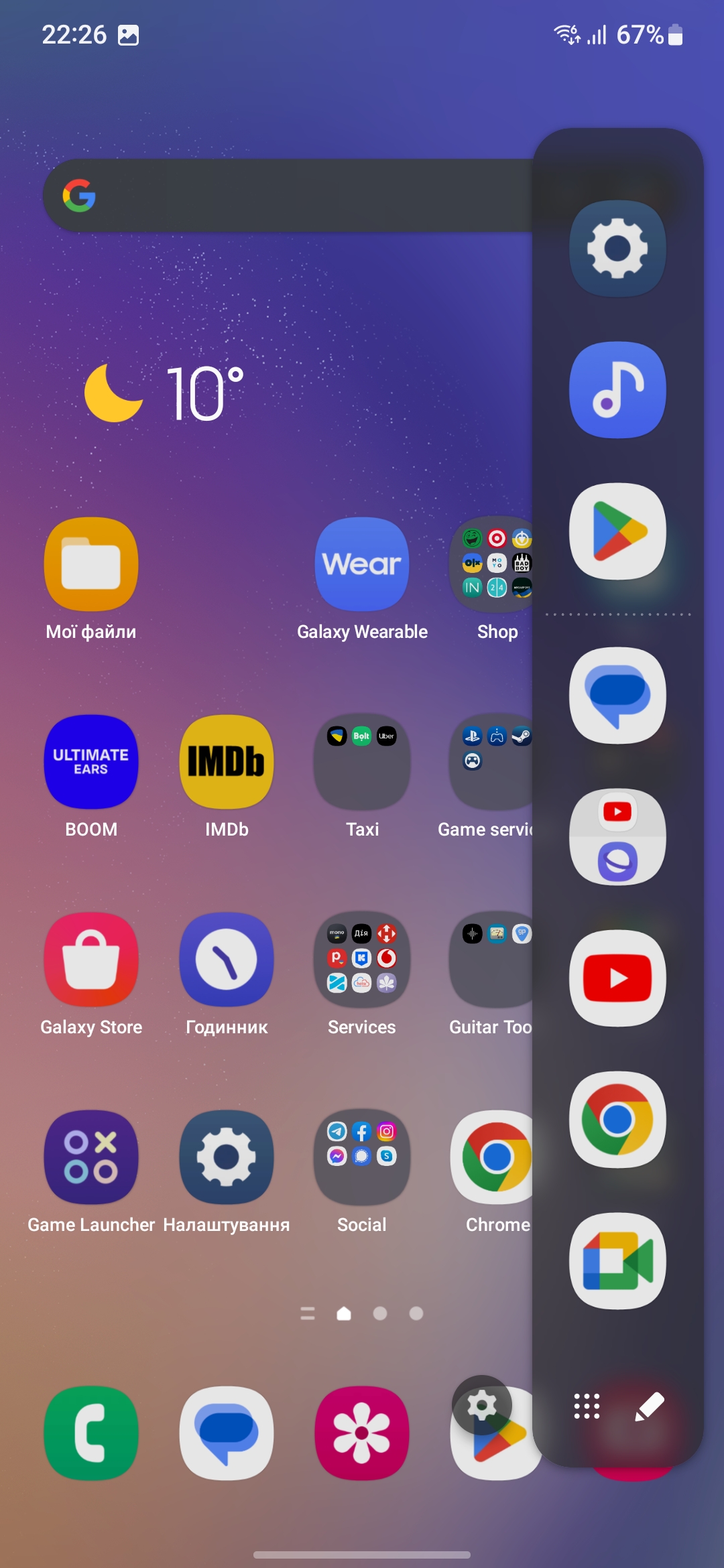The image size is (724, 1568).
Task: Launch the YouTube and Internet app pair
Action: [617, 837]
